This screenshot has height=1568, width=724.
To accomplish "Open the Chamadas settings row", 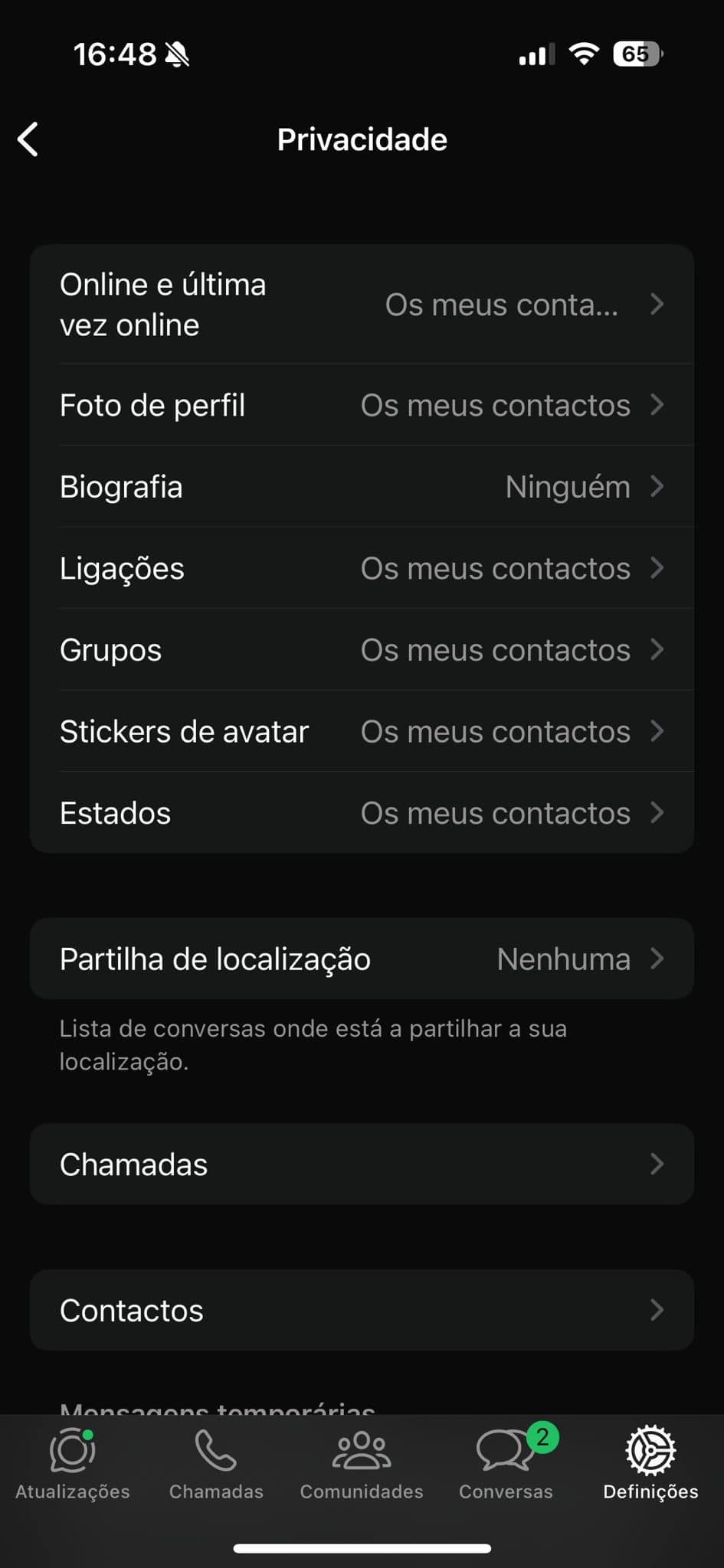I will (362, 1164).
